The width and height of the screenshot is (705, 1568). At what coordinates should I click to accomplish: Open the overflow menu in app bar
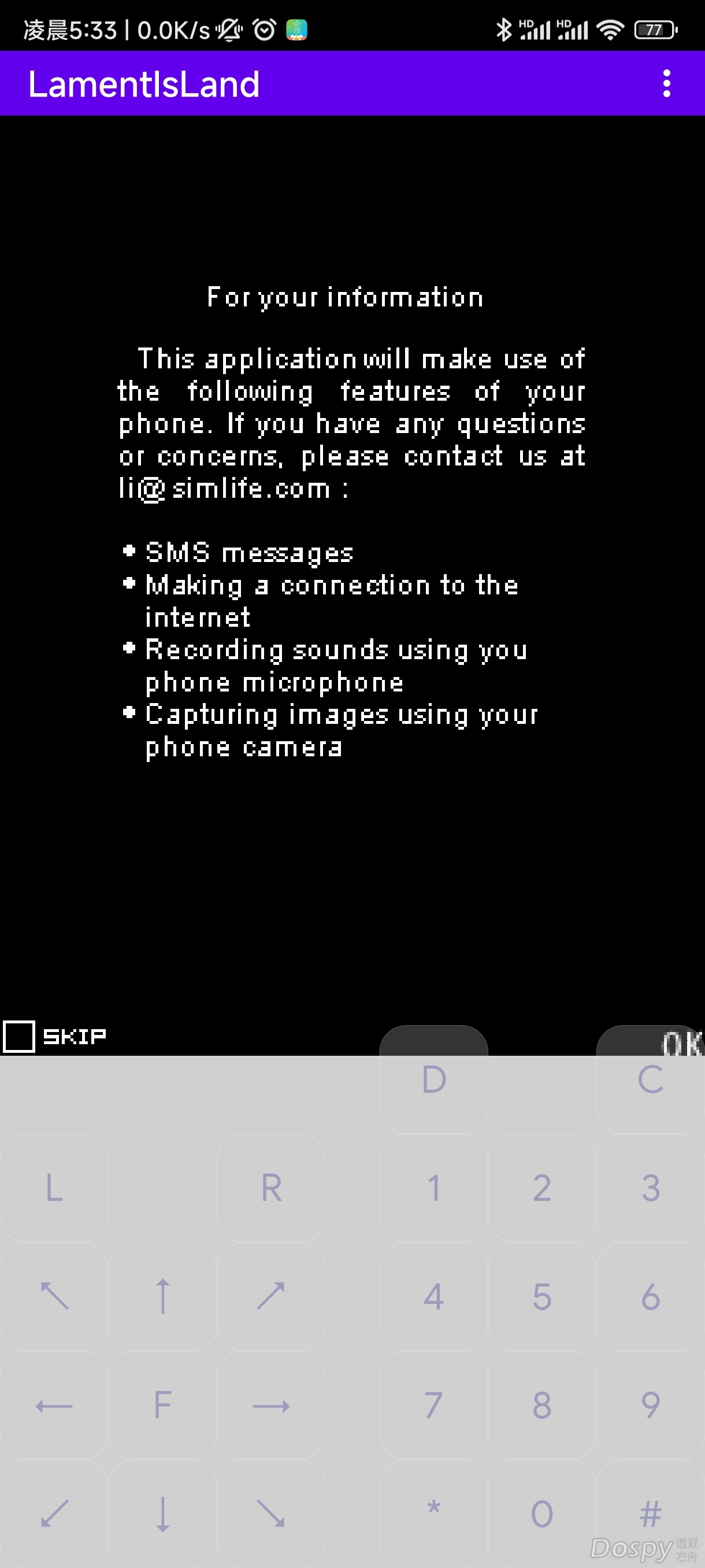point(667,83)
